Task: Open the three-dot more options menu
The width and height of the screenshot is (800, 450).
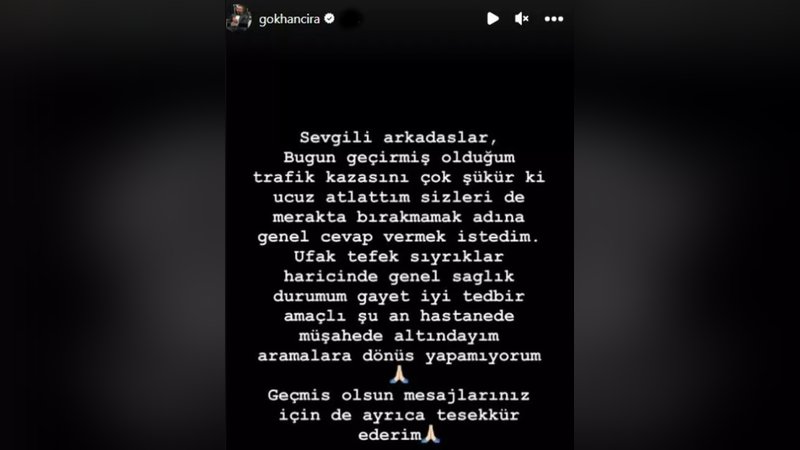Action: [552, 18]
